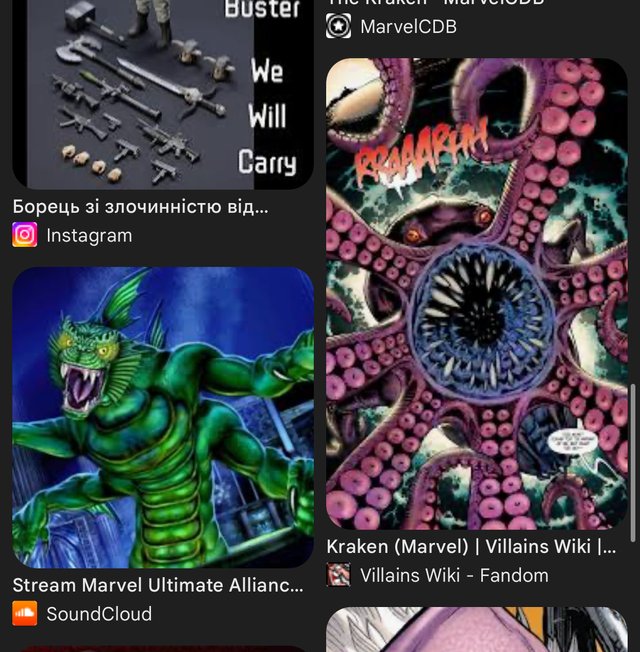Open the green sea monster image

163,416
